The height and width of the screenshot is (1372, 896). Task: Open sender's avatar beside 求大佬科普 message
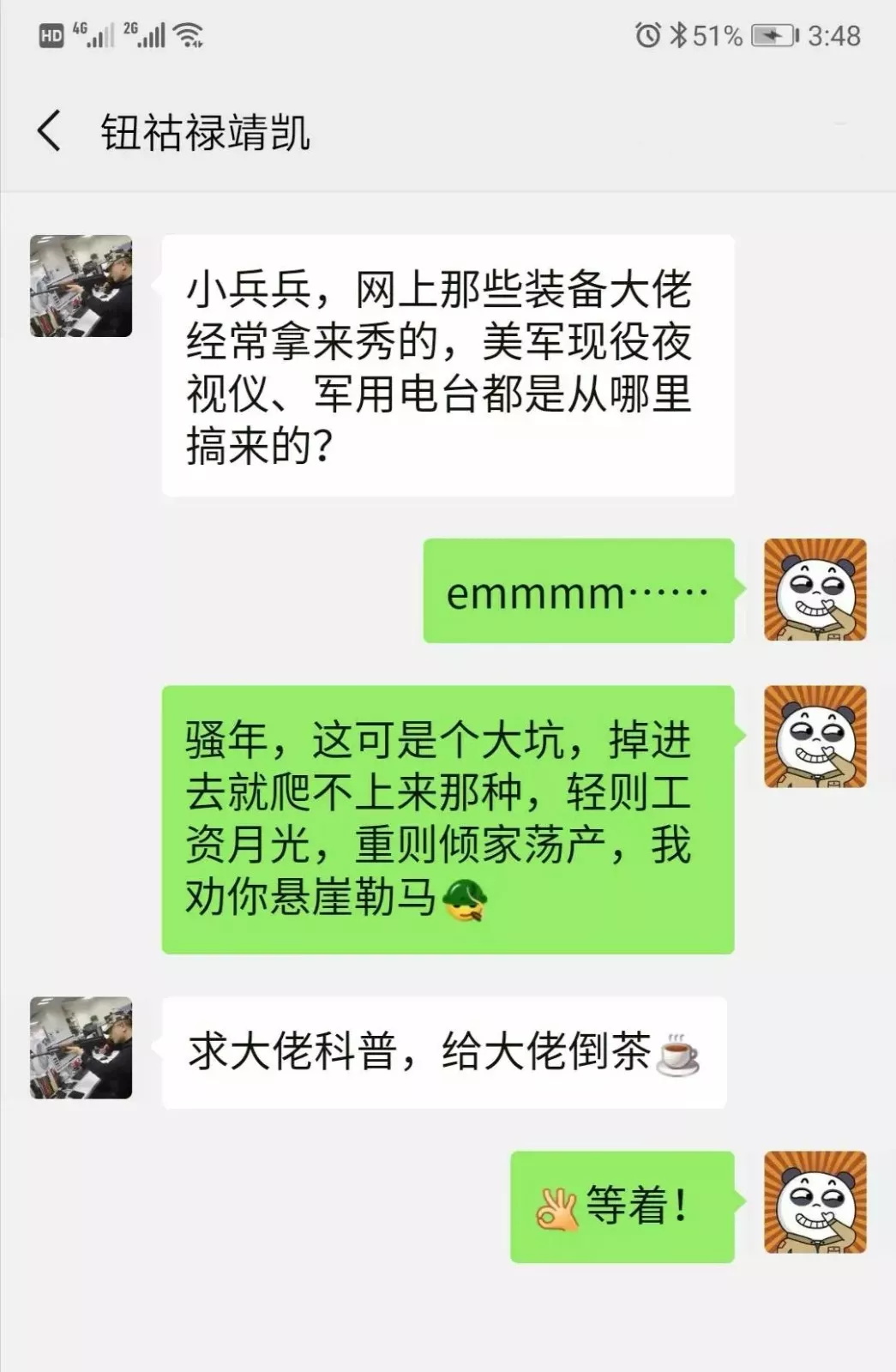[x=81, y=1047]
